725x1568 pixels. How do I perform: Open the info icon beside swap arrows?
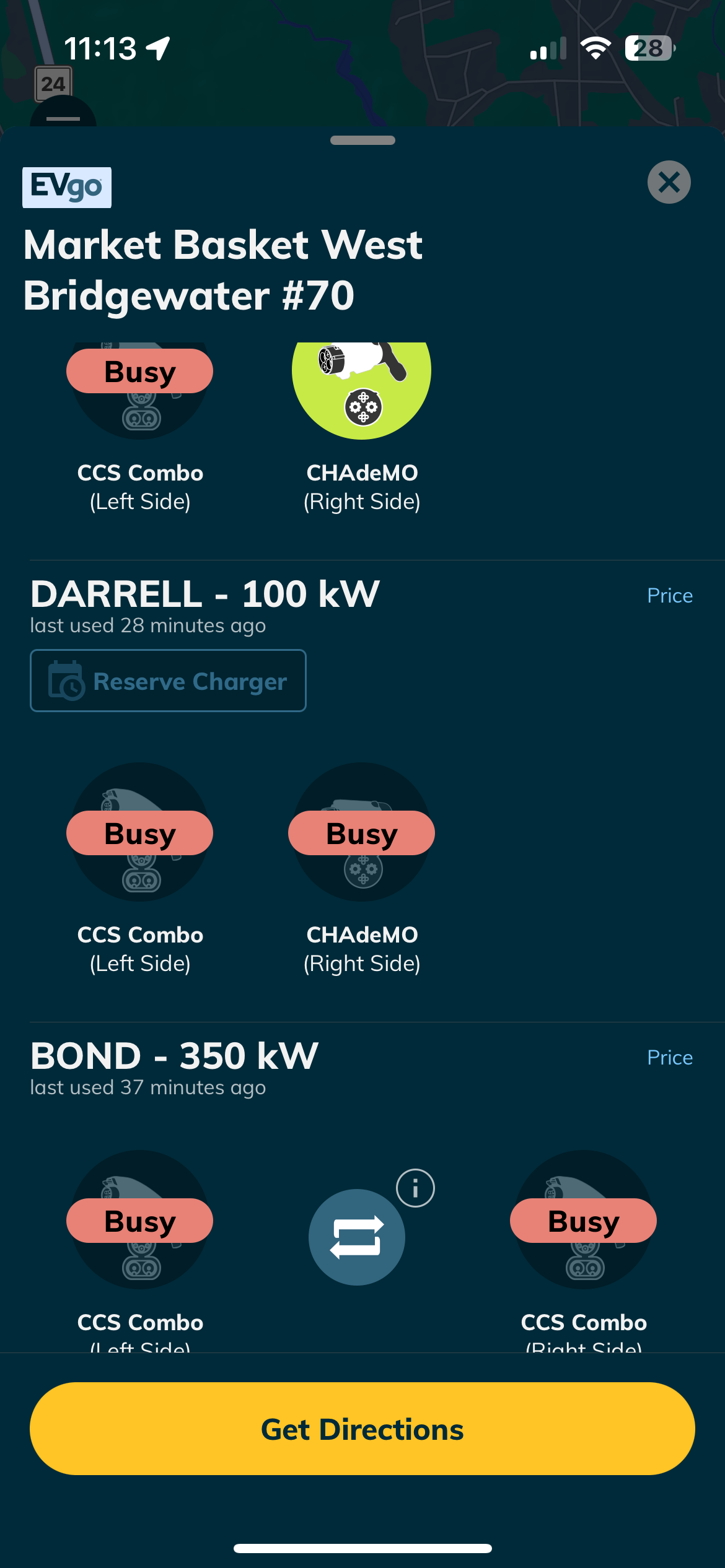tap(415, 1188)
